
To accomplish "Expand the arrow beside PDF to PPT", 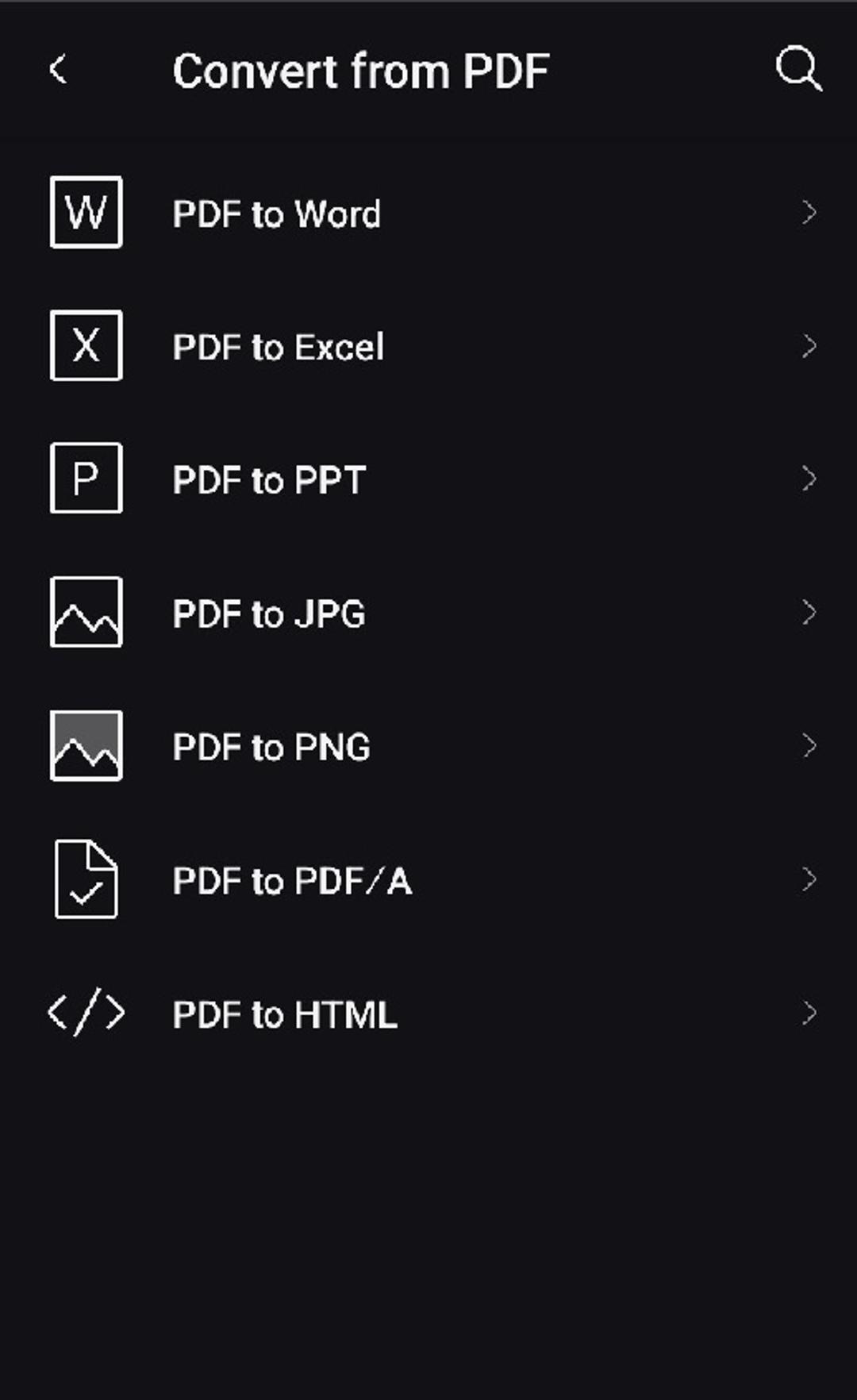I will tap(809, 479).
